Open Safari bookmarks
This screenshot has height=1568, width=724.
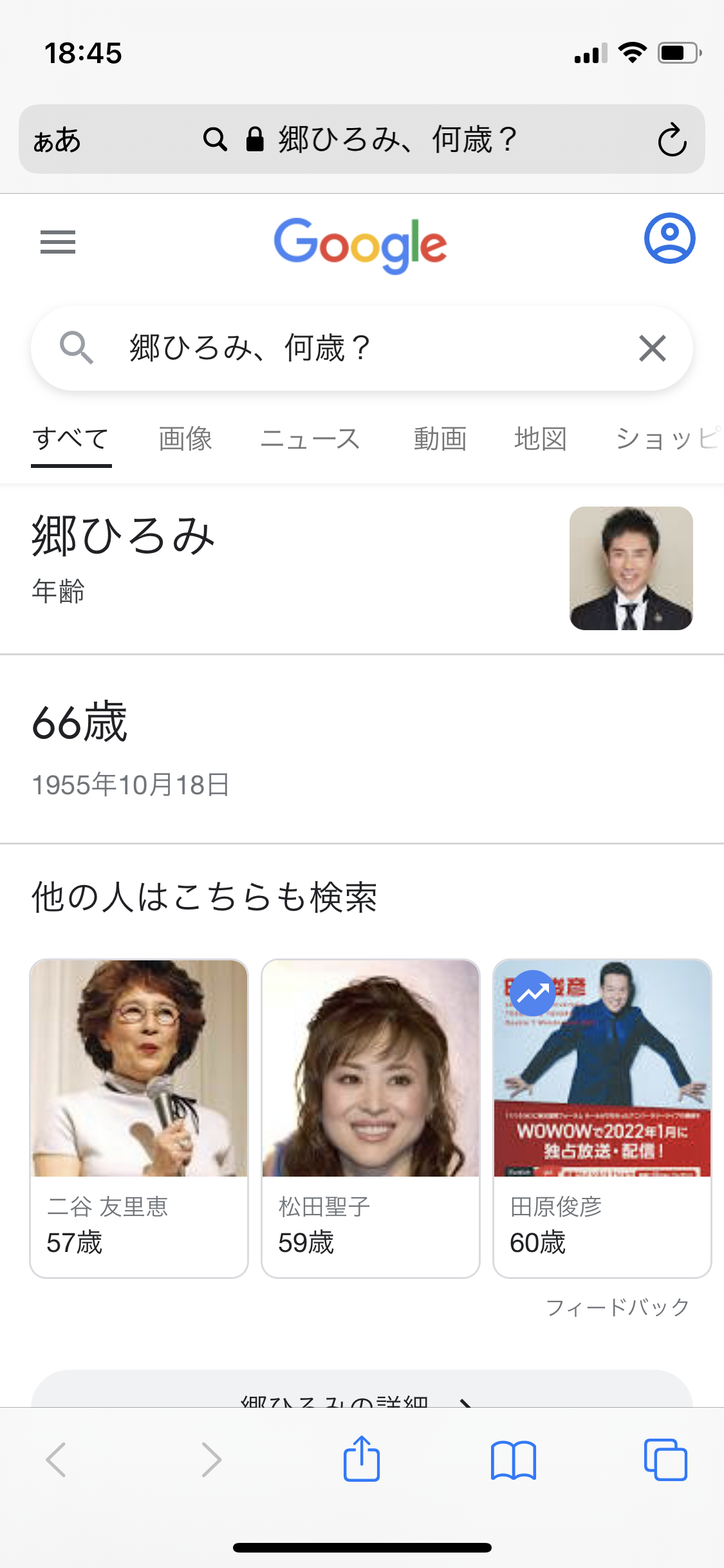[513, 1459]
